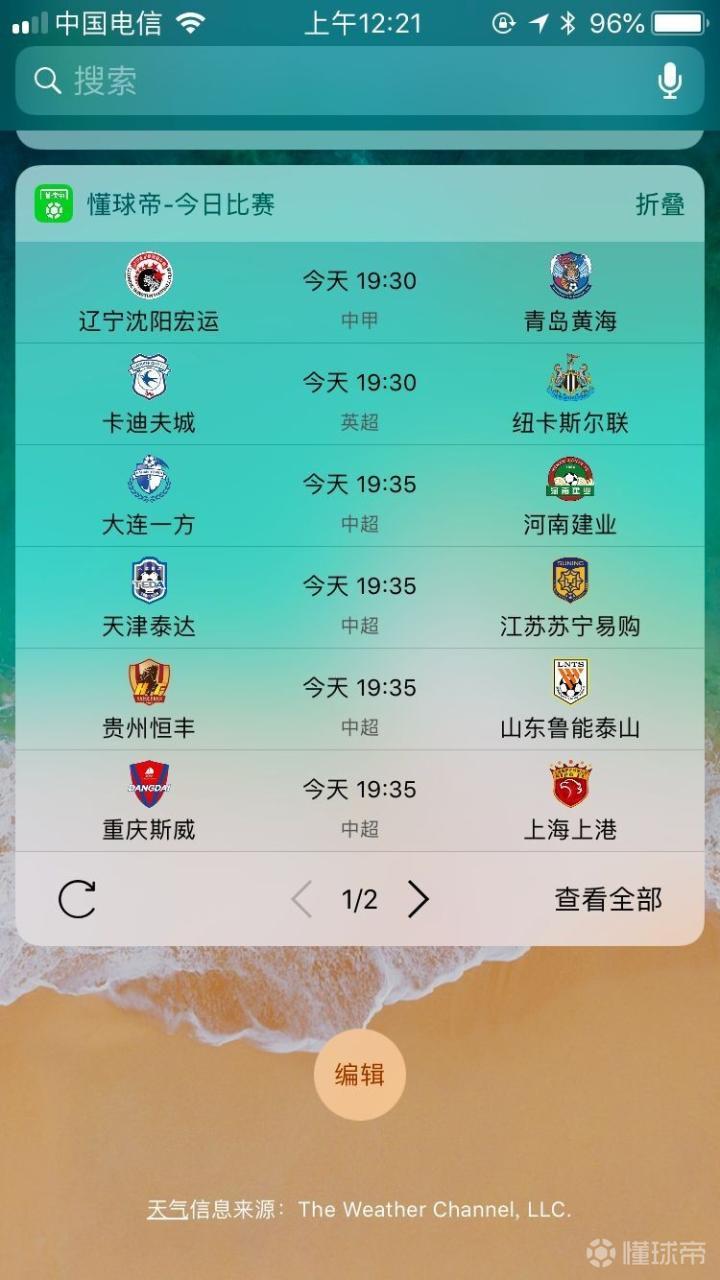Refresh today's match list
This screenshot has height=1280, width=720.
[77, 900]
